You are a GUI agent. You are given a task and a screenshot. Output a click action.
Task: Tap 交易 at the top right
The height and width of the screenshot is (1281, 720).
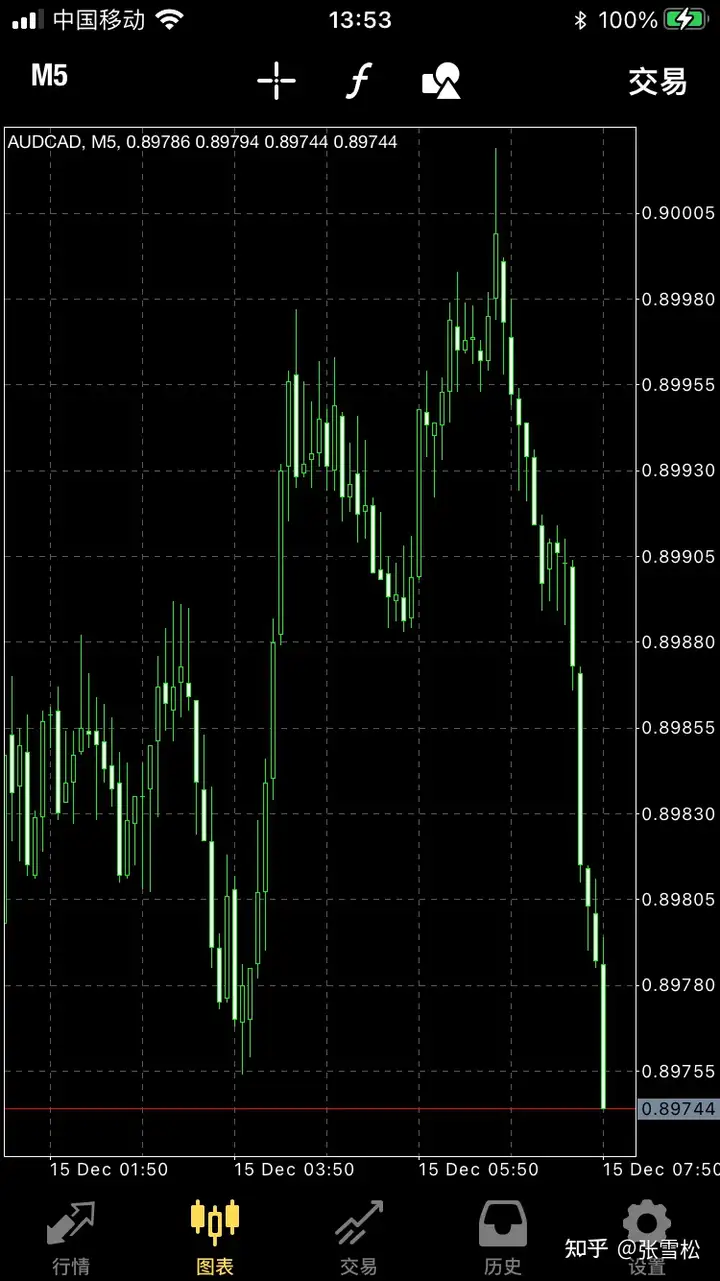click(657, 81)
